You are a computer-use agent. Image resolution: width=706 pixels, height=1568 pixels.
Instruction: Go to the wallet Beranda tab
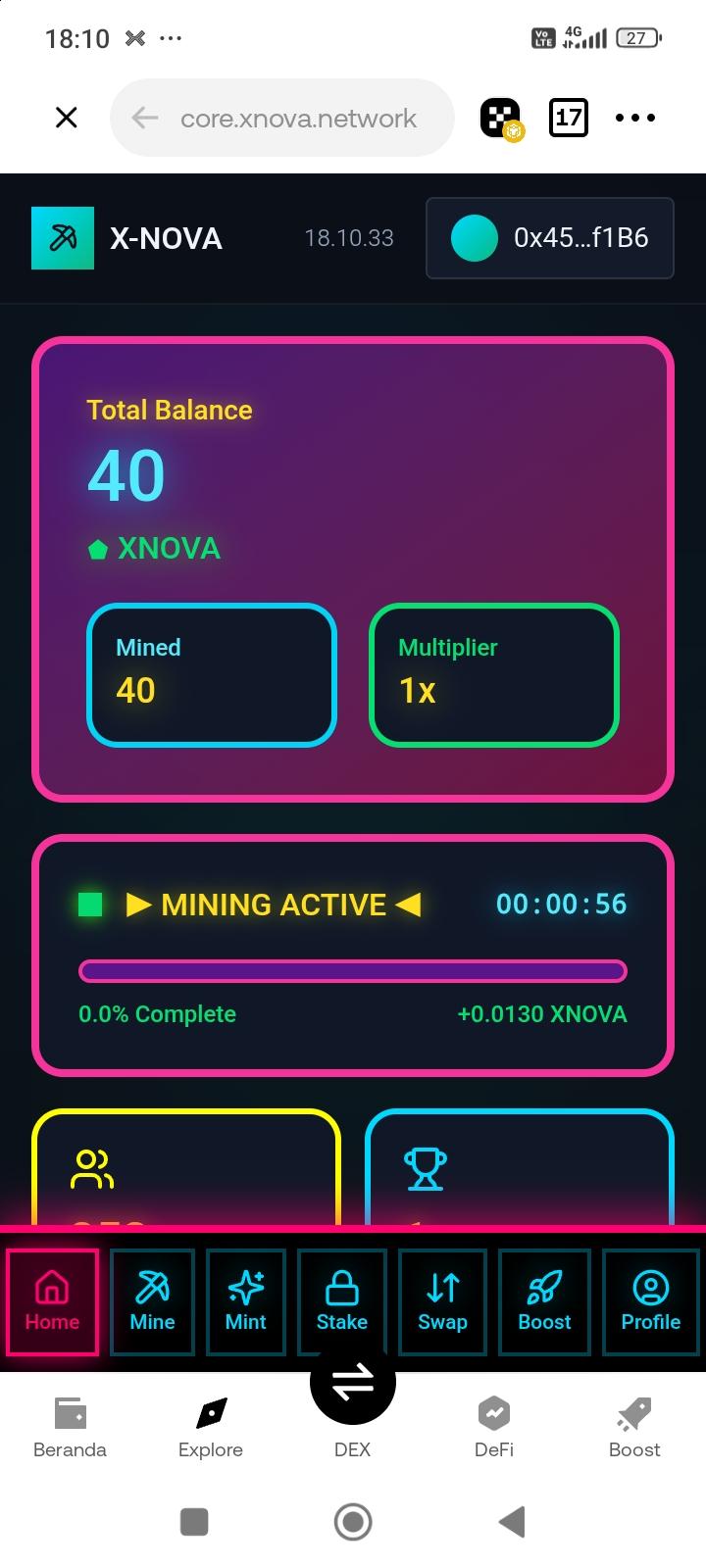pos(70,1427)
